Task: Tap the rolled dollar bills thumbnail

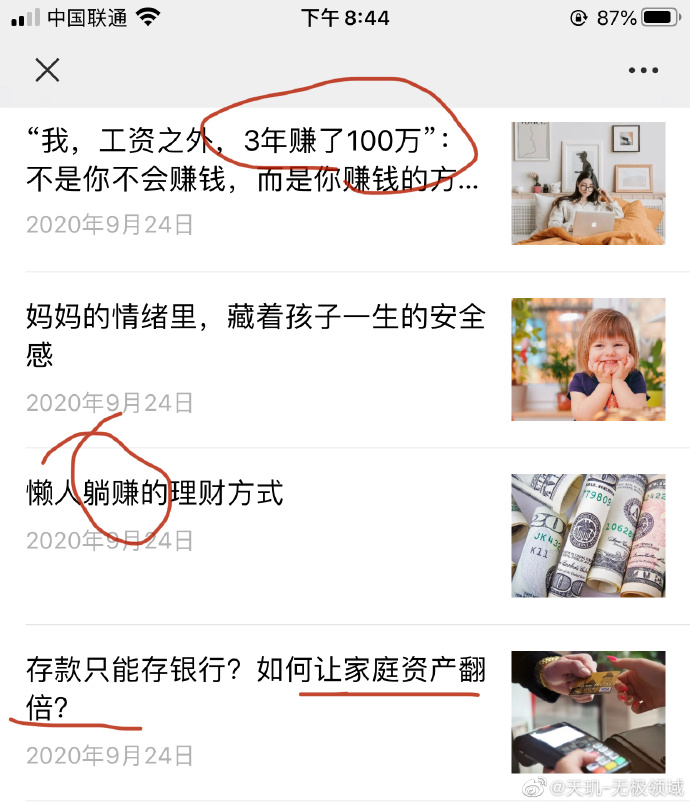Action: click(588, 535)
